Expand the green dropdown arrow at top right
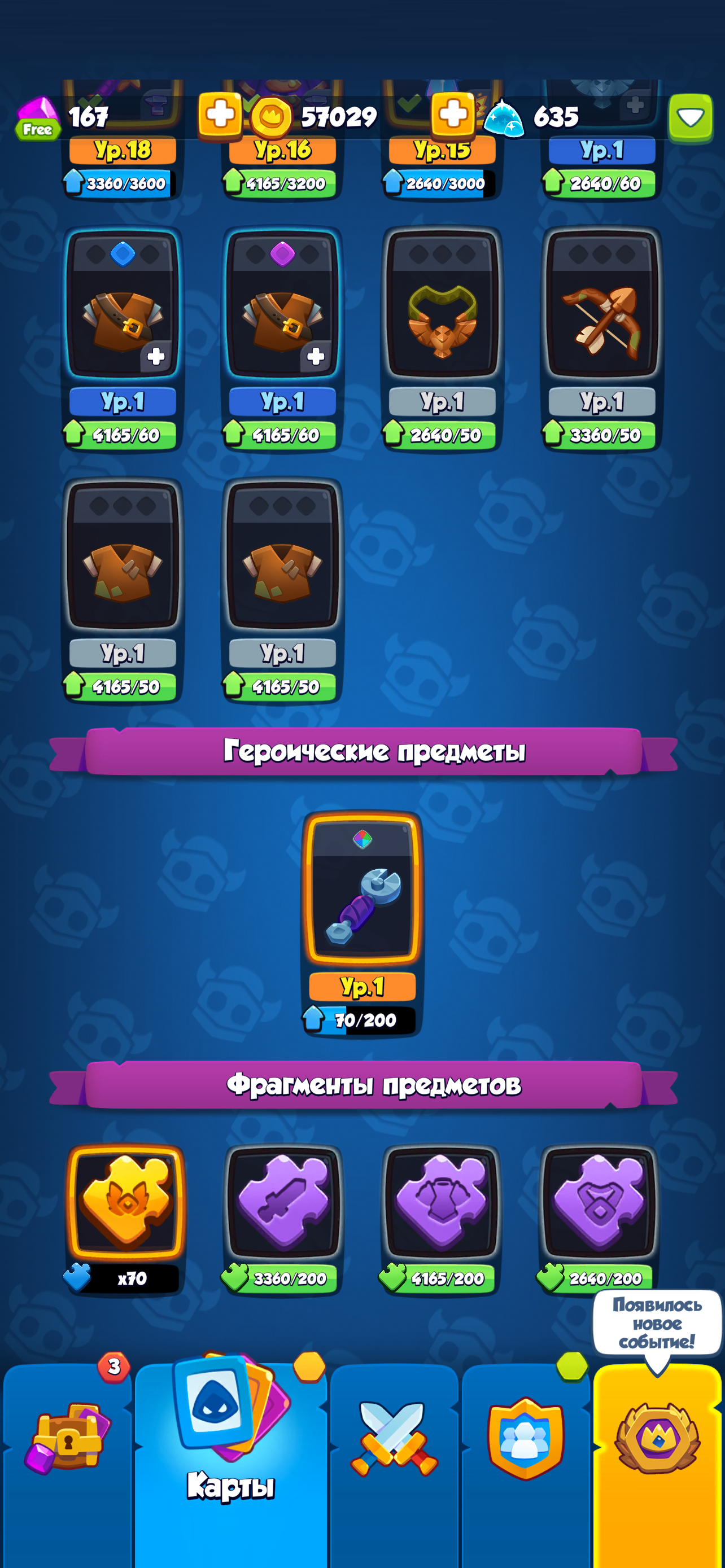725x1568 pixels. 691,117
